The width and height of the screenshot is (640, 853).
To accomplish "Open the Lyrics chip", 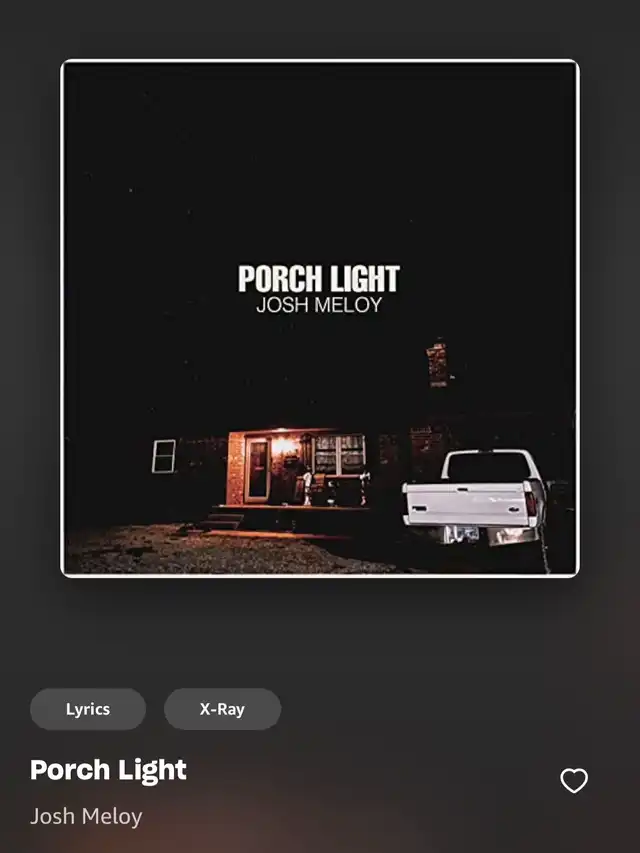I will pos(88,709).
